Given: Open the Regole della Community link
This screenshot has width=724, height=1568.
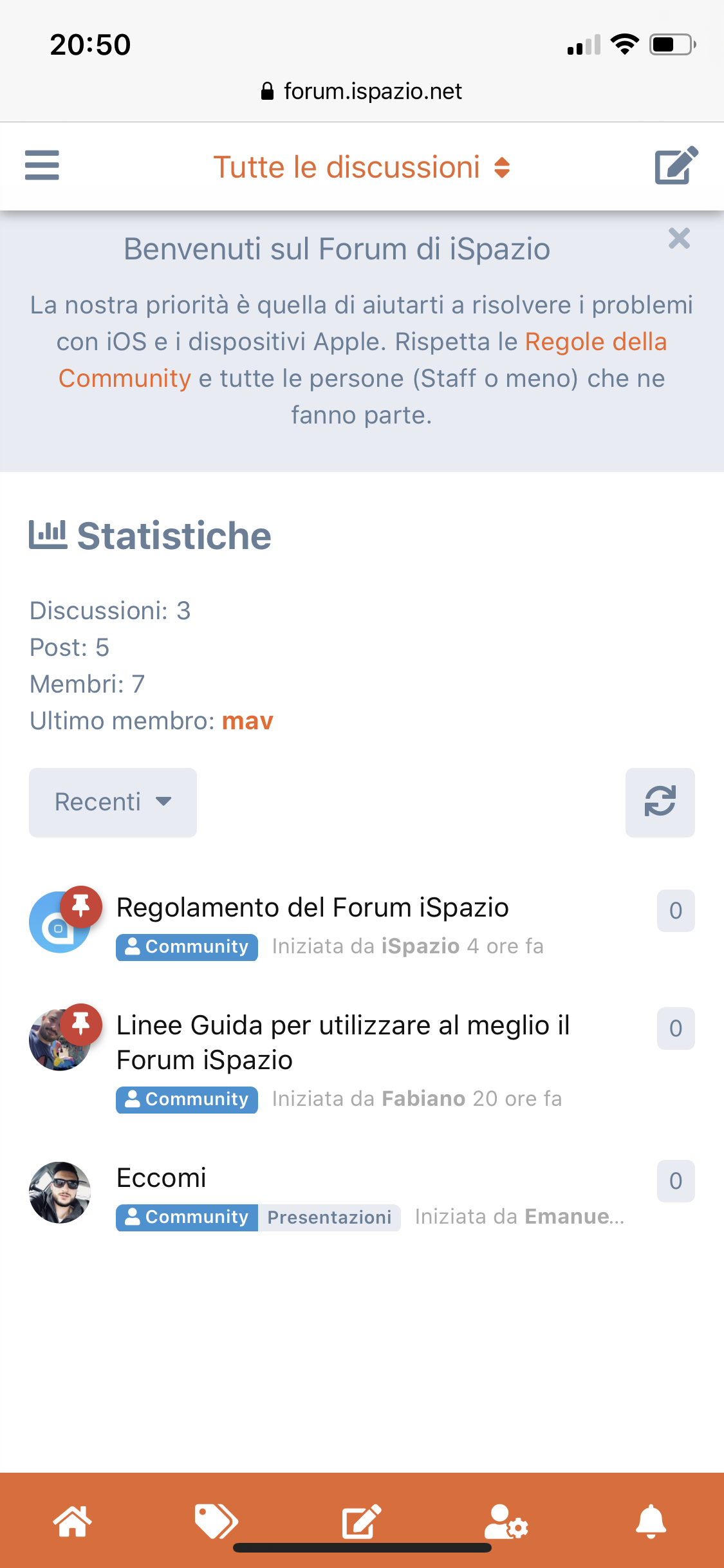Looking at the screenshot, I should 595,342.
